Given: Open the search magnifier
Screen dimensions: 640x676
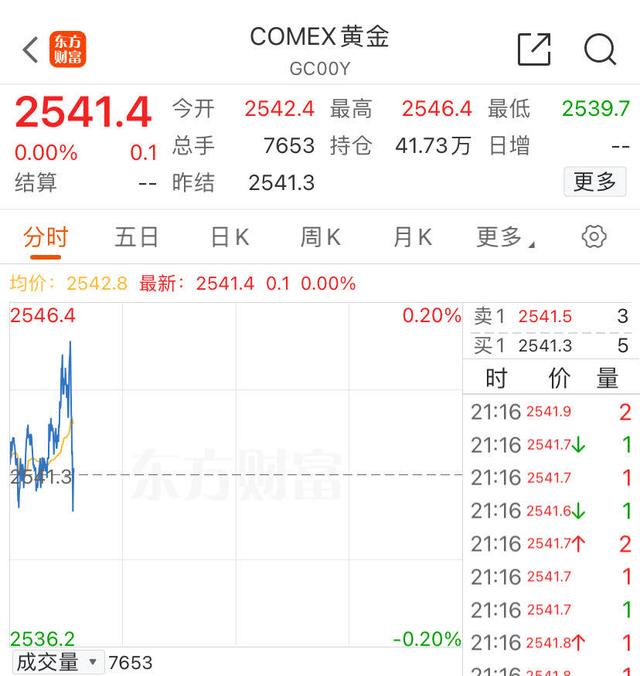Looking at the screenshot, I should tap(600, 49).
